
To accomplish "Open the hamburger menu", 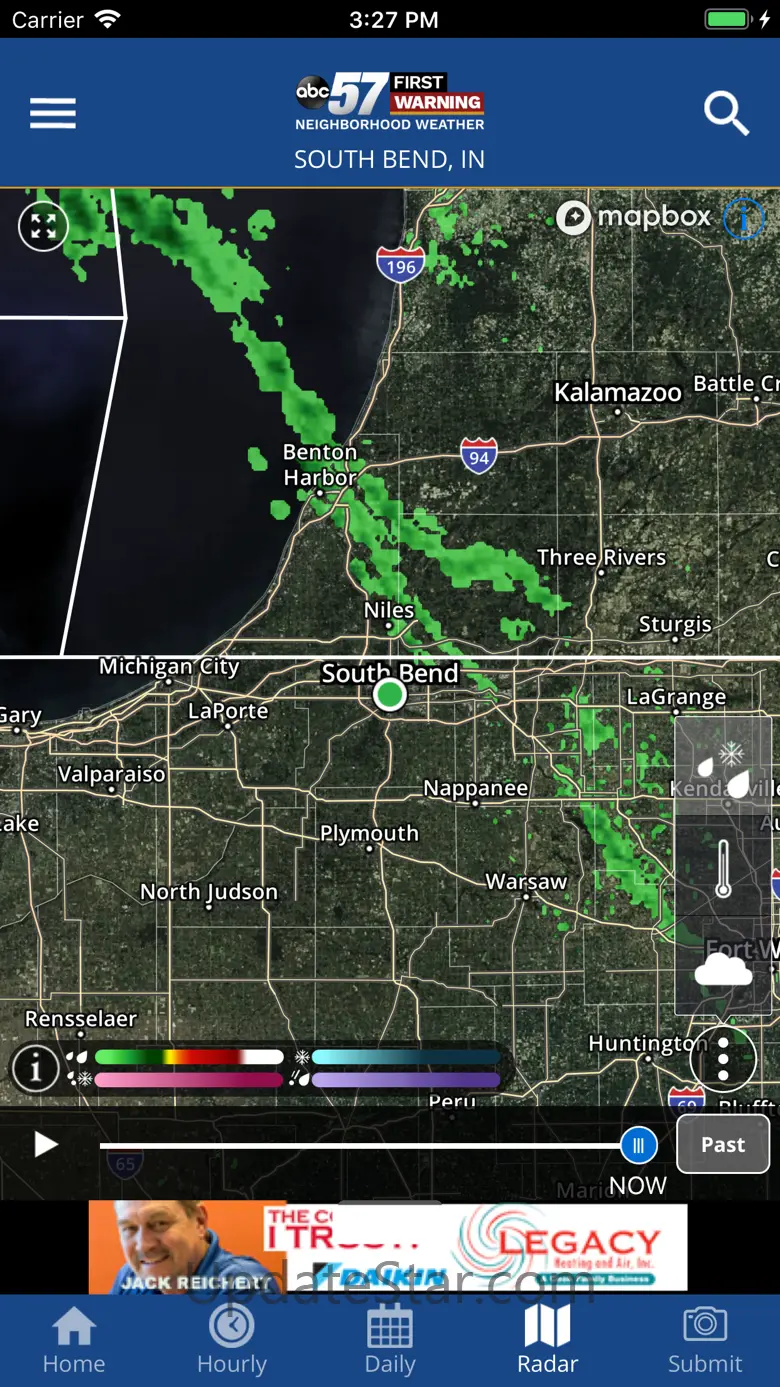I will pos(53,113).
